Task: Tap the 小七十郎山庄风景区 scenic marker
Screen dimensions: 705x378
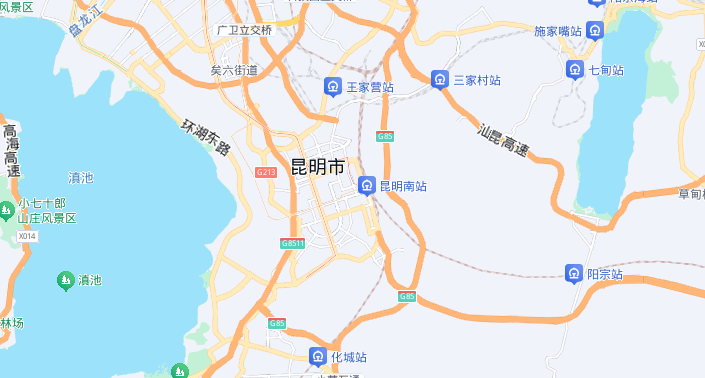Action: (x=6, y=210)
